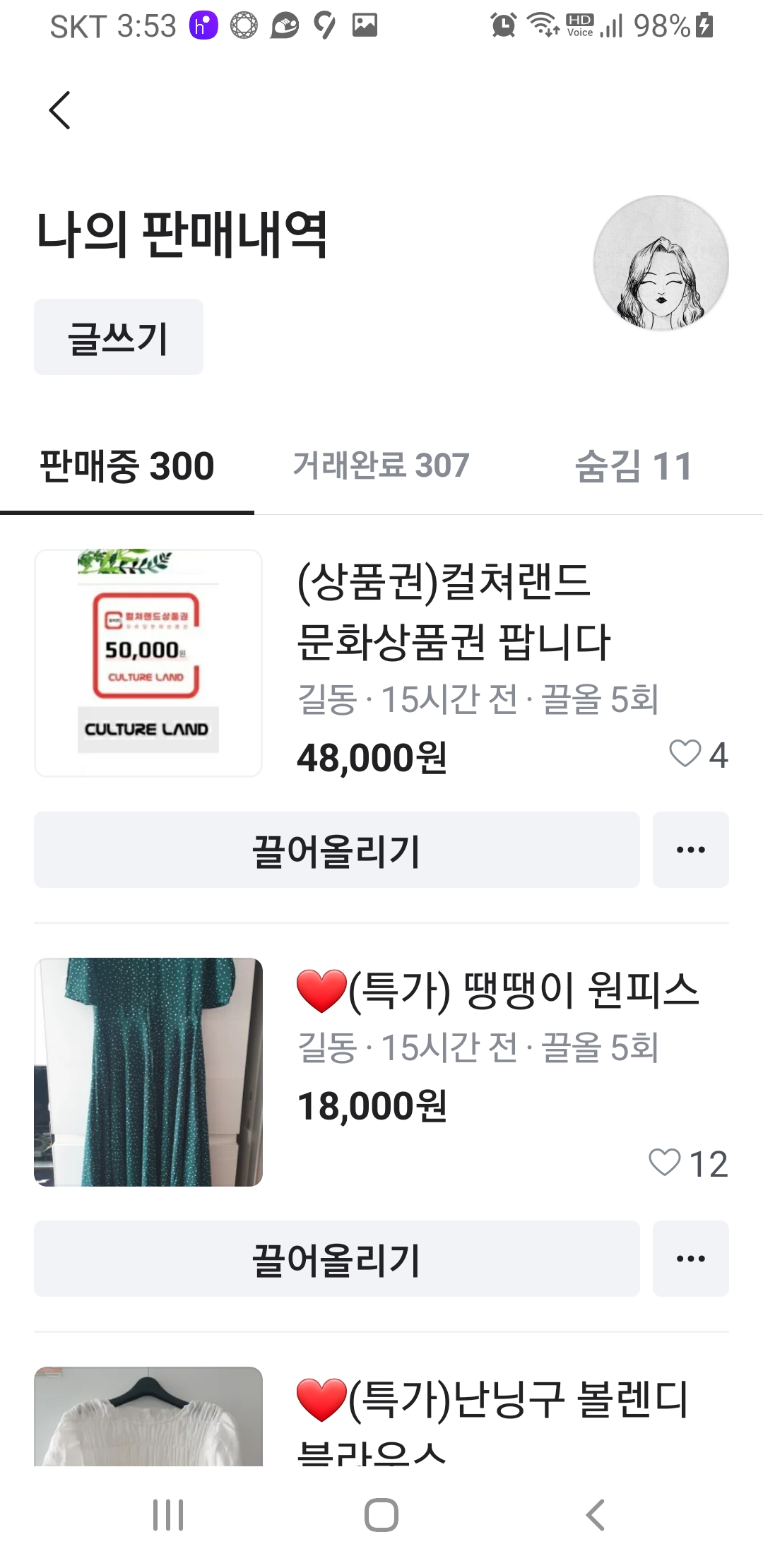Bump the 땡땡이 원피스 listing with 끌어올리기
Image resolution: width=763 pixels, height=1568 pixels.
[x=336, y=1259]
